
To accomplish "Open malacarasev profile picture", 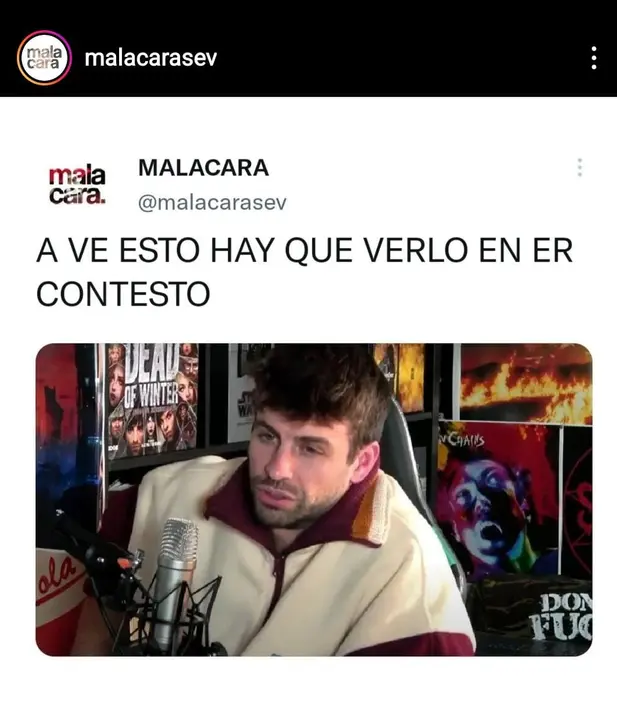I will (43, 57).
